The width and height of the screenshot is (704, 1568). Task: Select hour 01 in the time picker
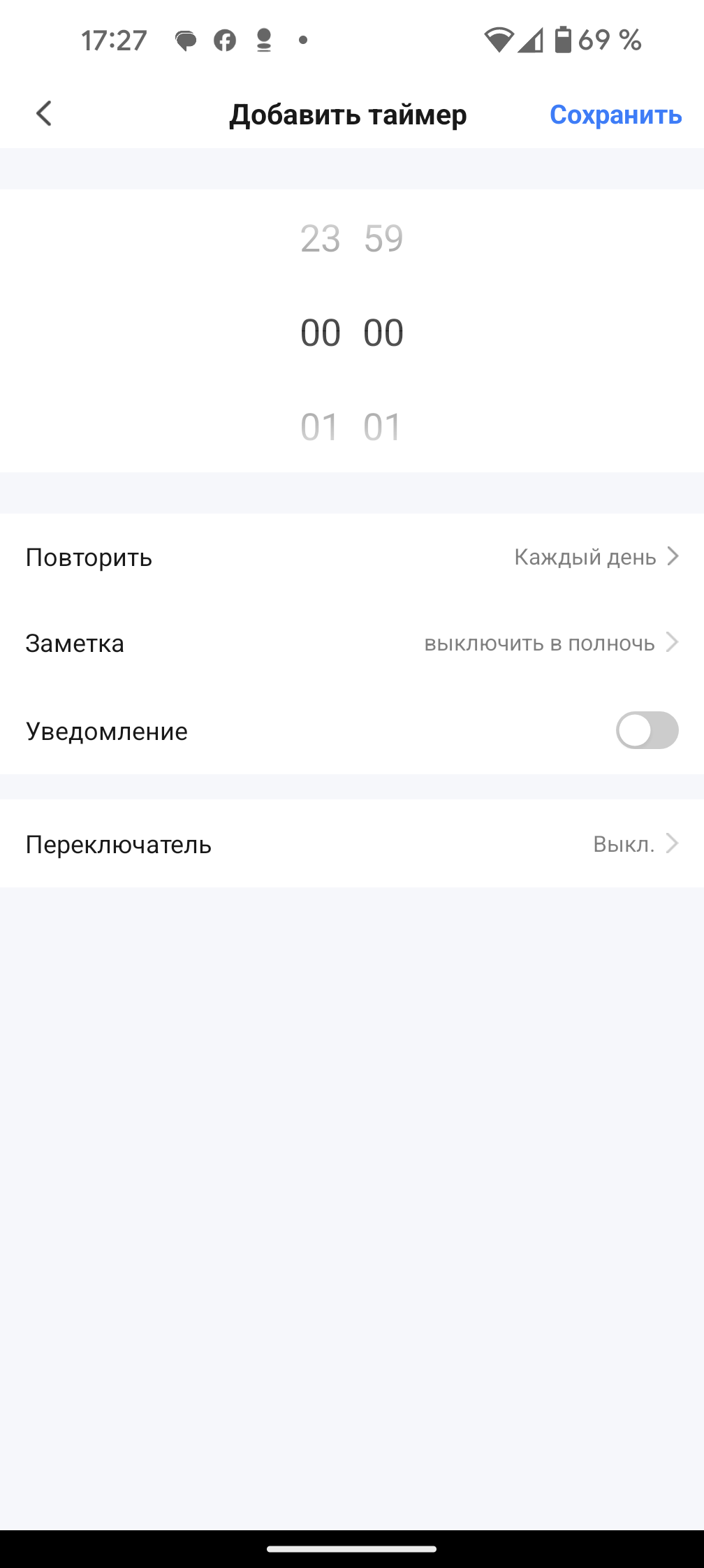pos(319,427)
